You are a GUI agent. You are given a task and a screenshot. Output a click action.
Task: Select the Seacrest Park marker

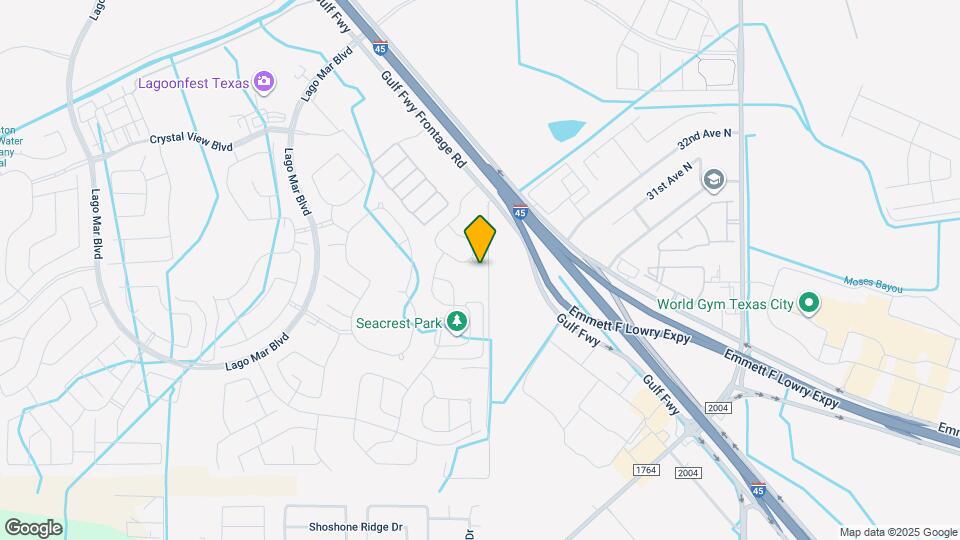456,321
